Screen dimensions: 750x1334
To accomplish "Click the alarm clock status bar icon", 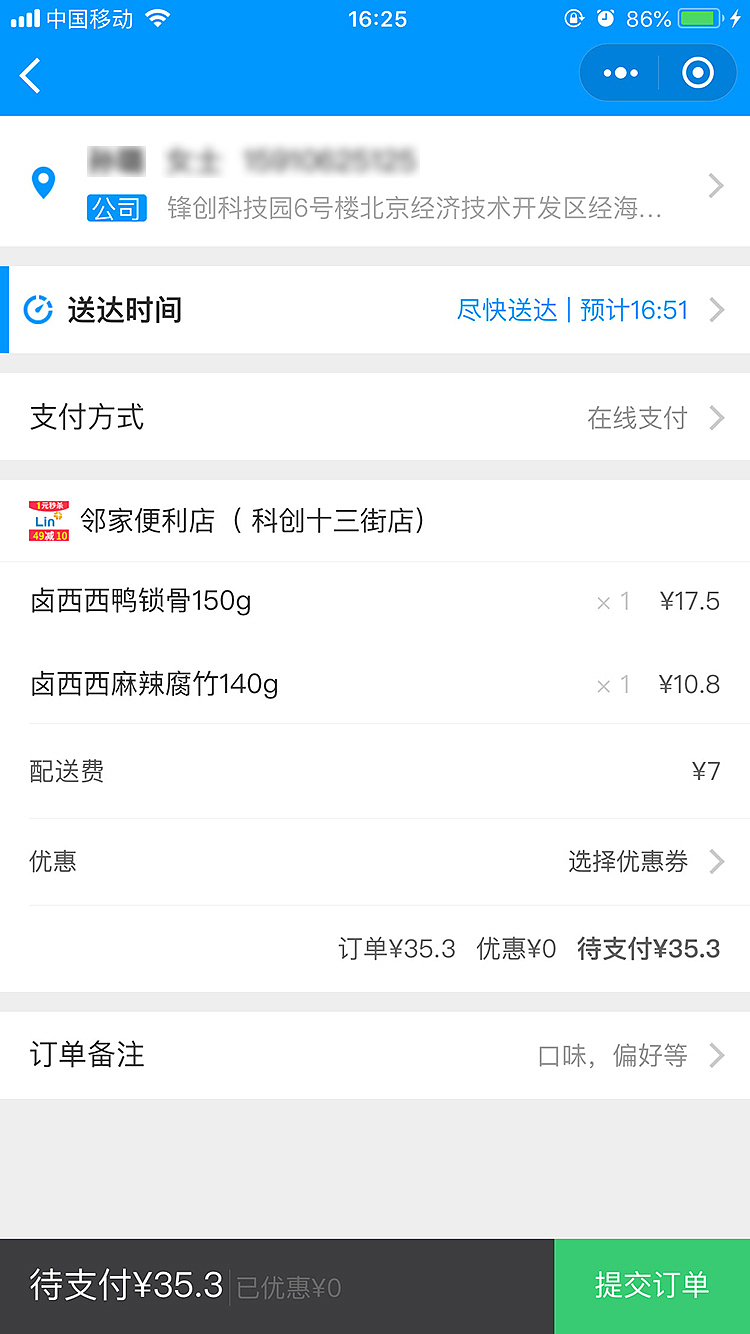I will pyautogui.click(x=605, y=18).
